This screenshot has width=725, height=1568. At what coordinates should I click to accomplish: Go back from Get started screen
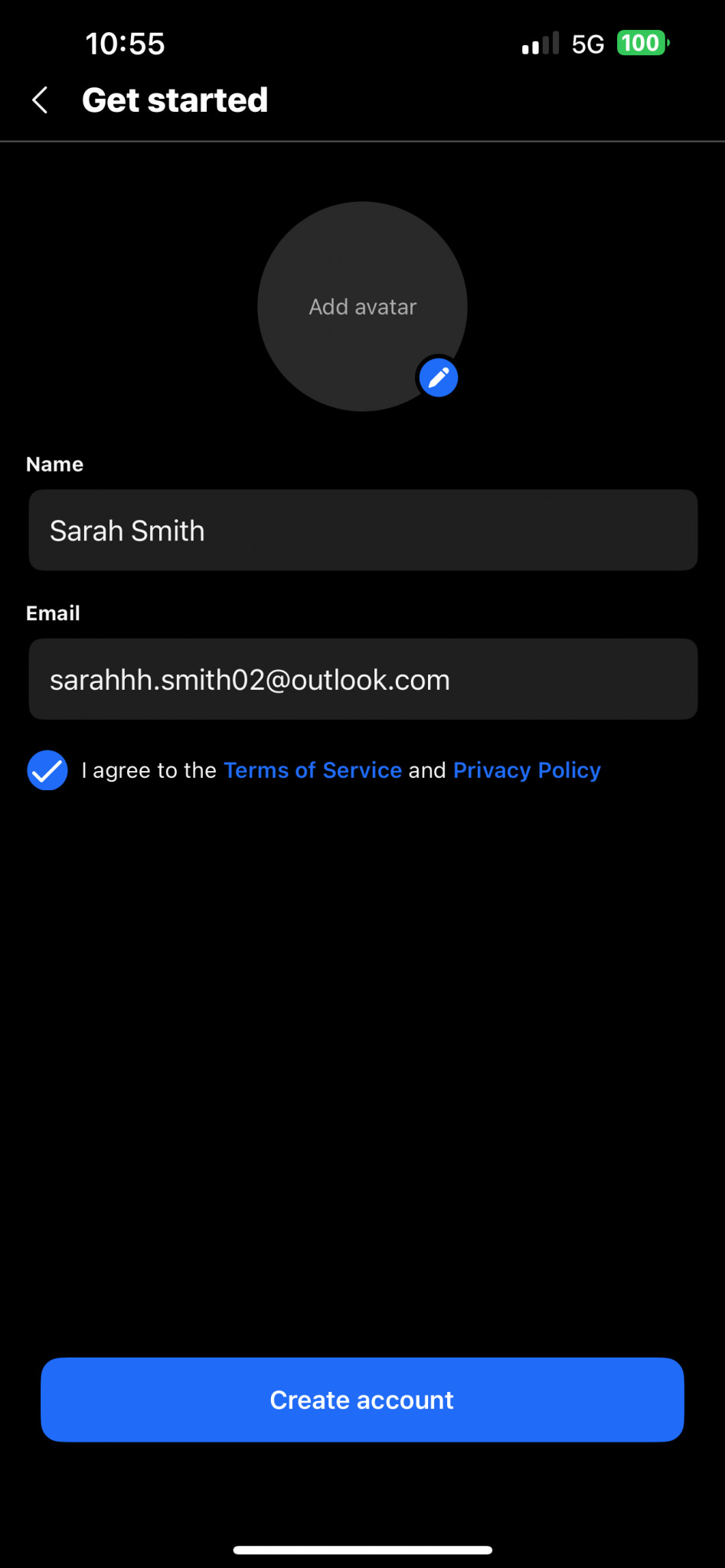[41, 100]
